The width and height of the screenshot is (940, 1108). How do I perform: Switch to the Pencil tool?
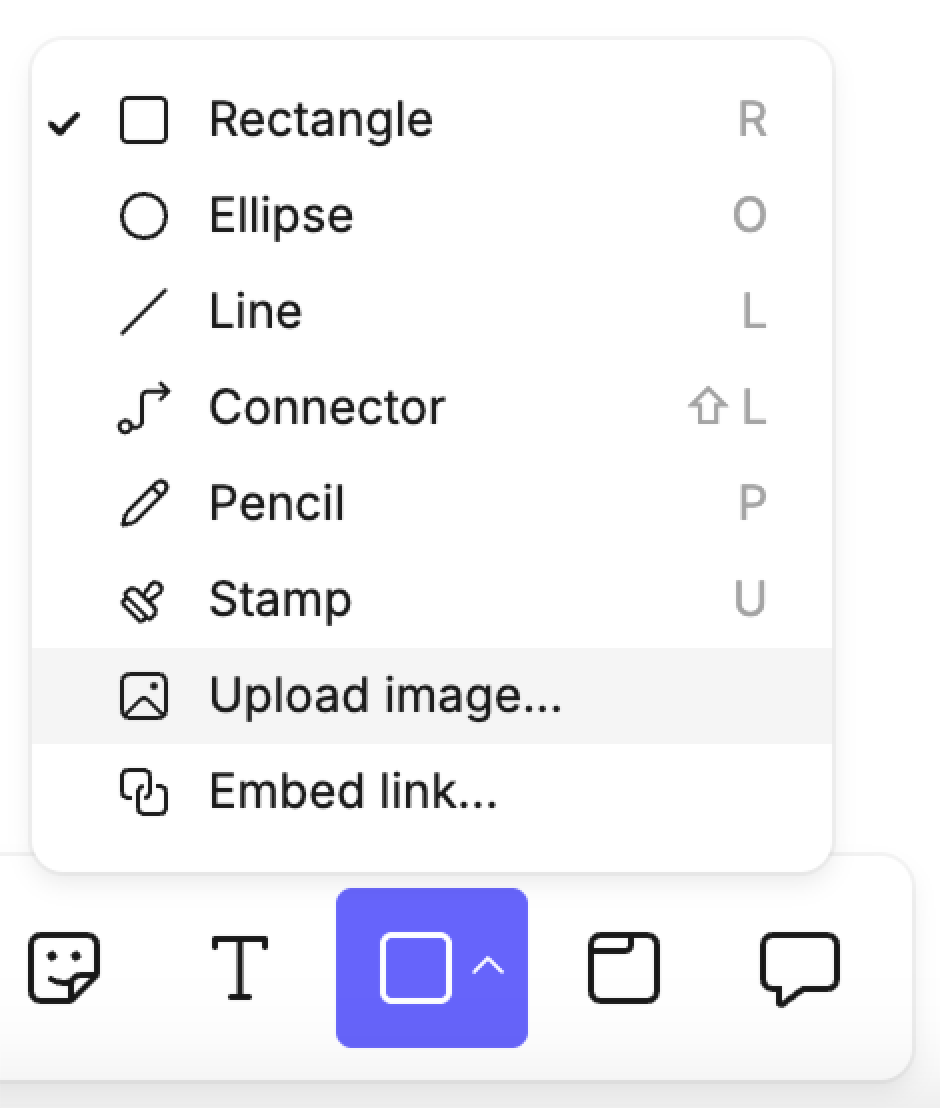[276, 503]
